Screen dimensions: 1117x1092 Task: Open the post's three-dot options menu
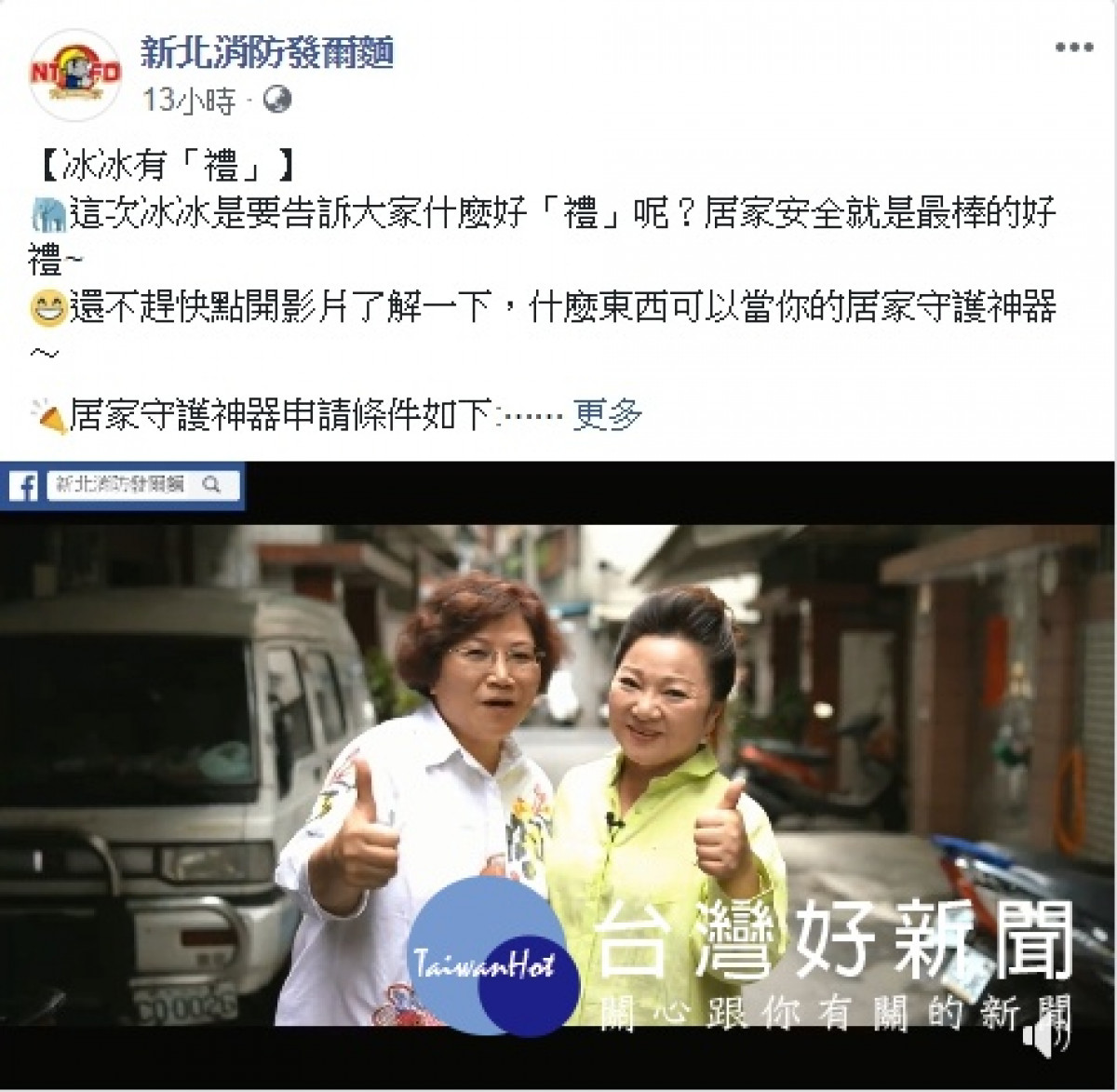1073,47
